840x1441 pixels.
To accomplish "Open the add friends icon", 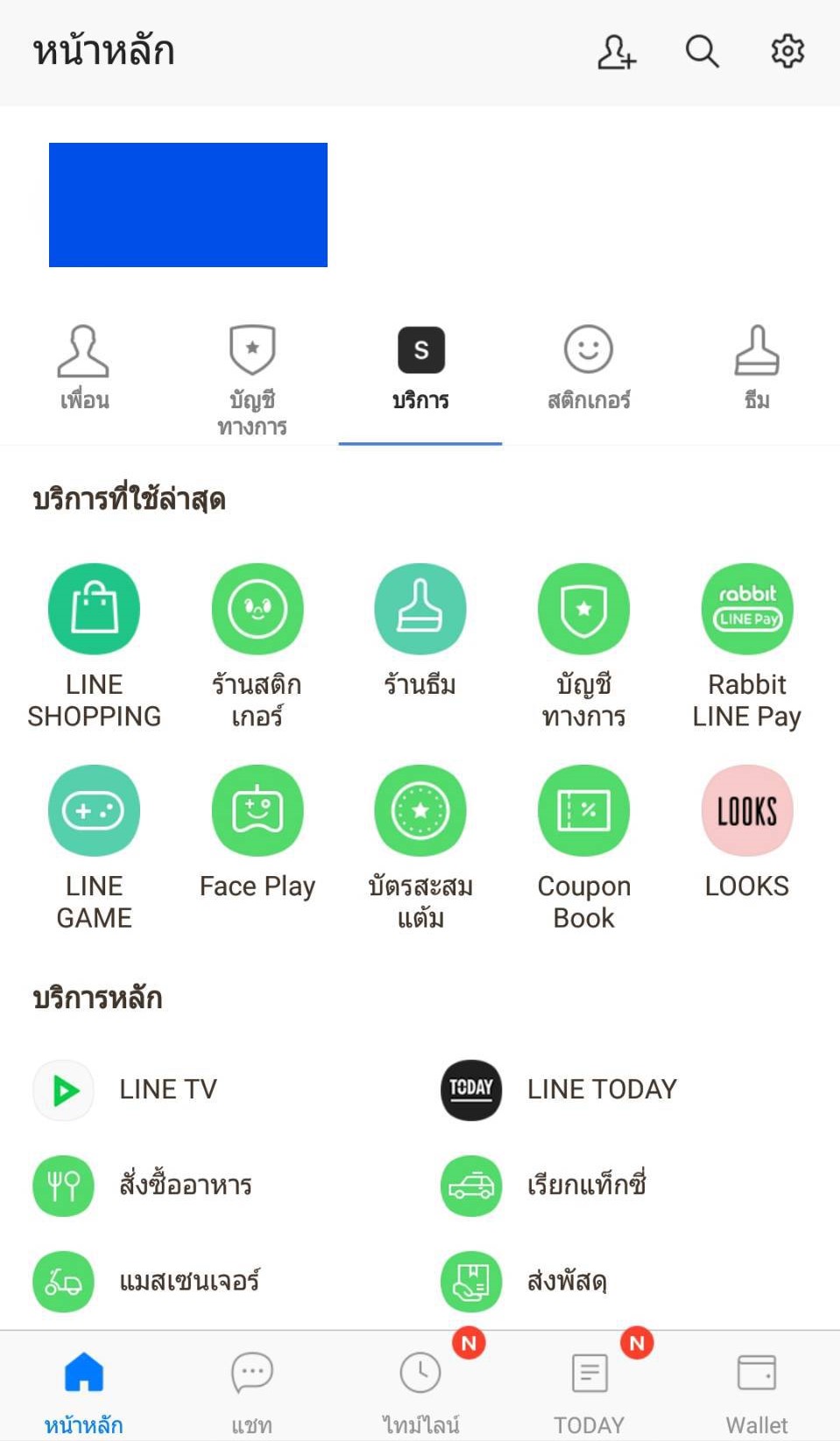I will (616, 52).
